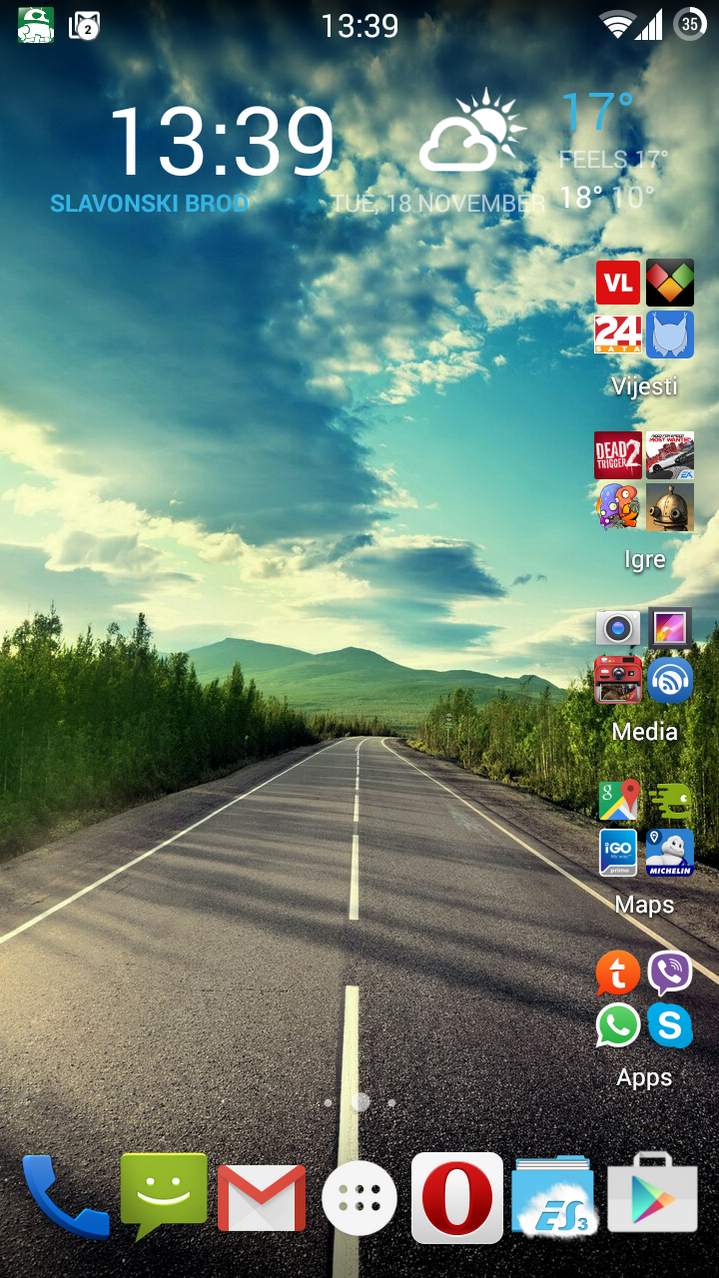Open the Messaging app

click(163, 1196)
